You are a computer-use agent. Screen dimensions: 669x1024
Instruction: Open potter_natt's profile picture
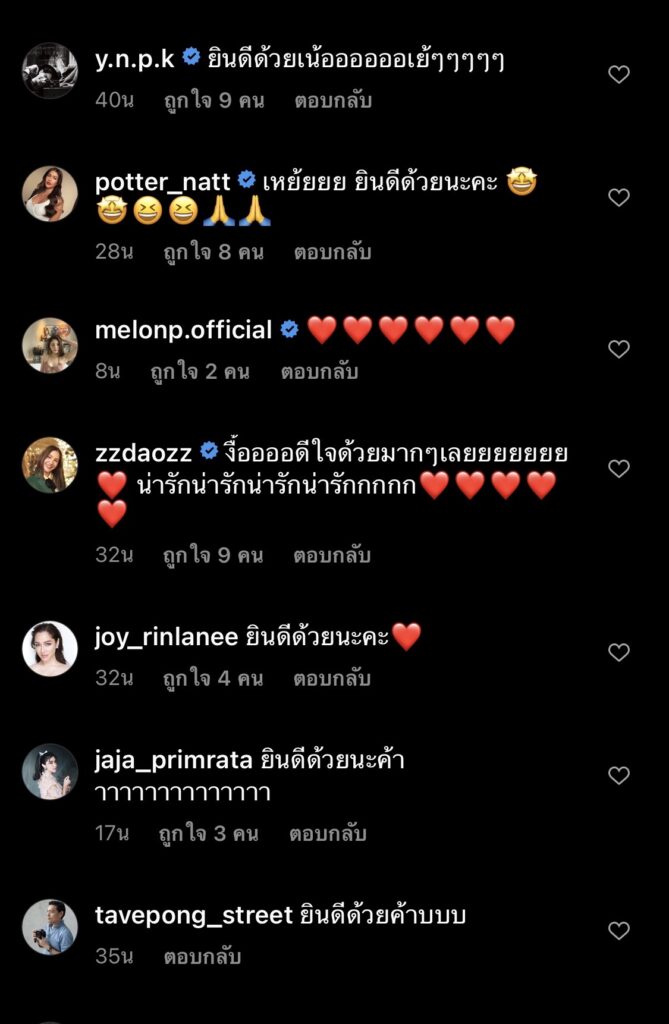(50, 194)
